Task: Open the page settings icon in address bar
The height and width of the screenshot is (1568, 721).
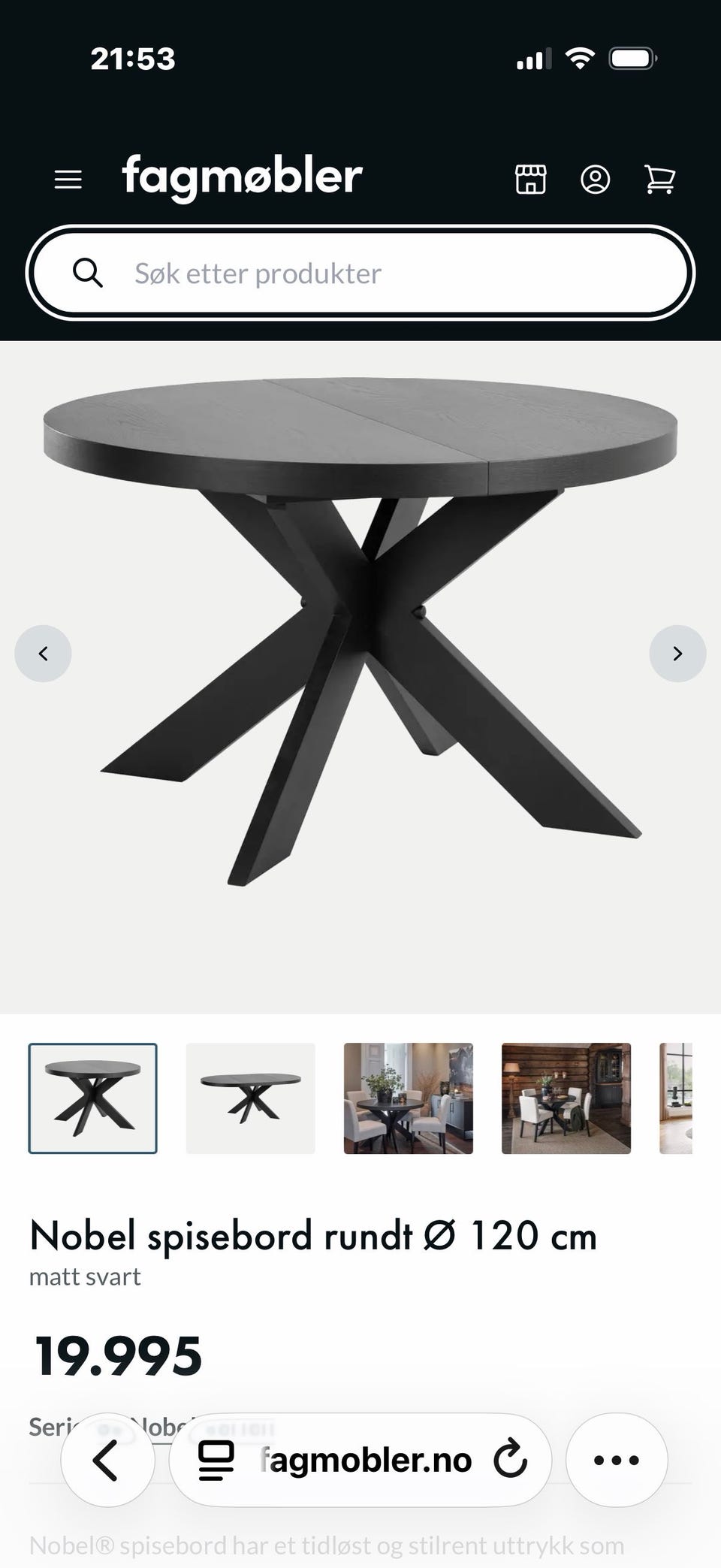Action: tap(216, 1460)
